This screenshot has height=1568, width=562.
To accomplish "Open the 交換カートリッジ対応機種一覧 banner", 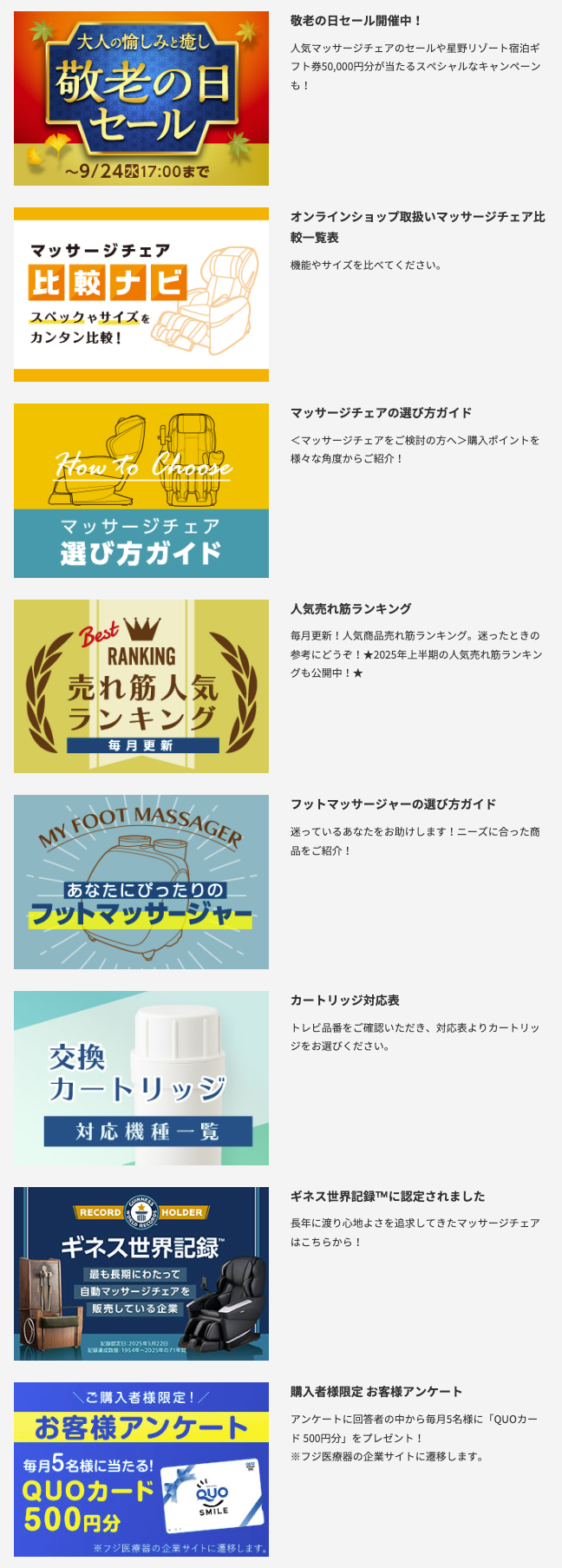I will pos(140,1078).
